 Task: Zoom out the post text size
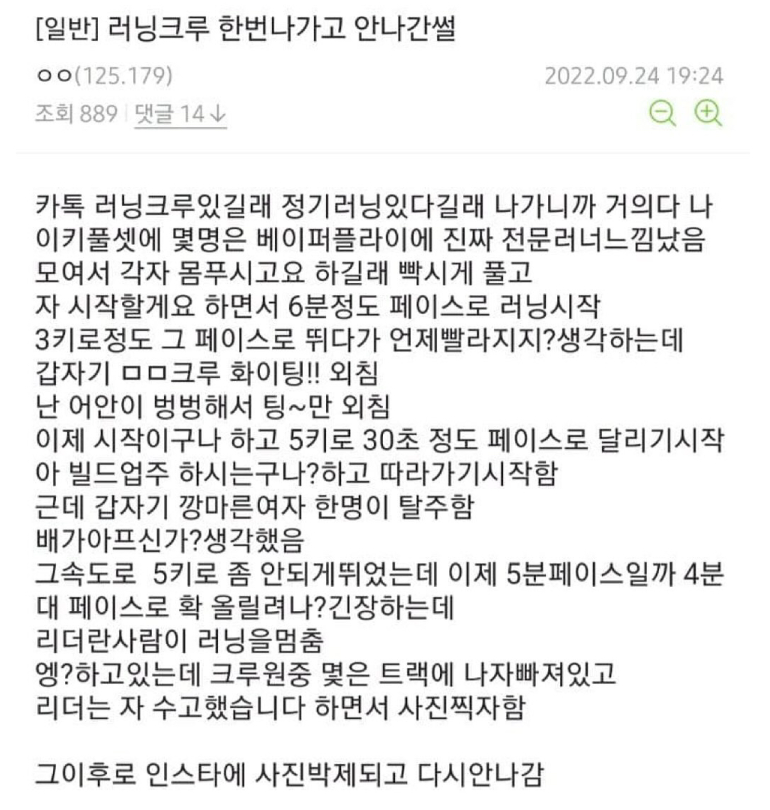coord(662,115)
